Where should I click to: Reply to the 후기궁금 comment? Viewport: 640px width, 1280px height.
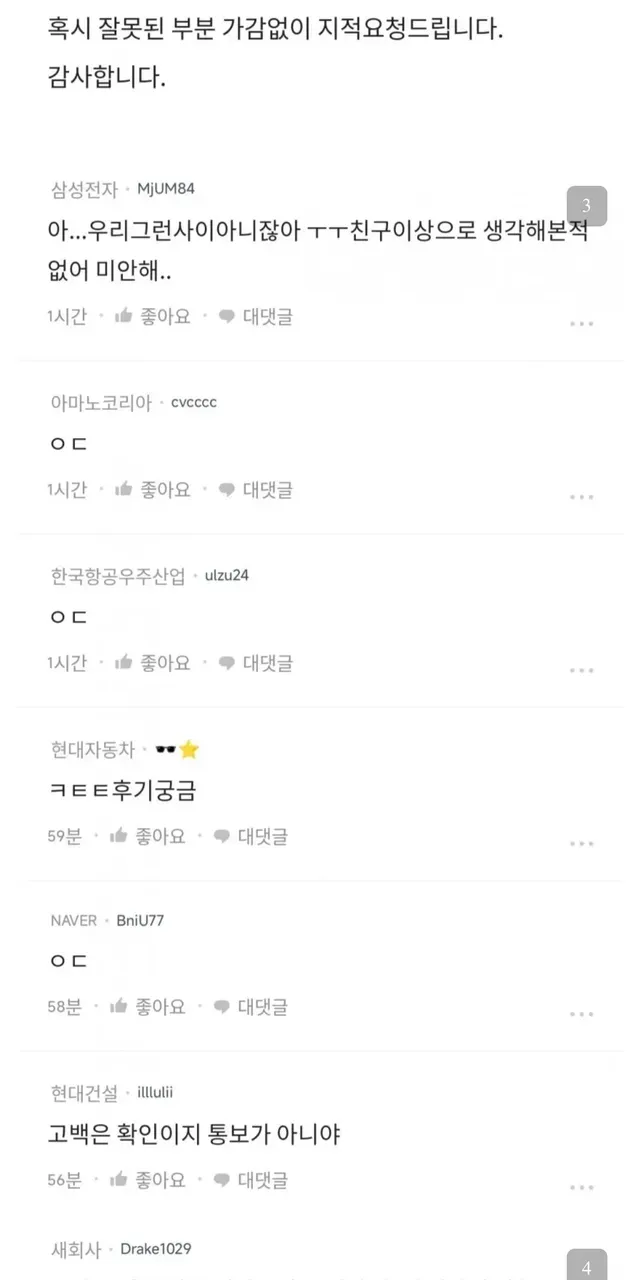[x=251, y=836]
